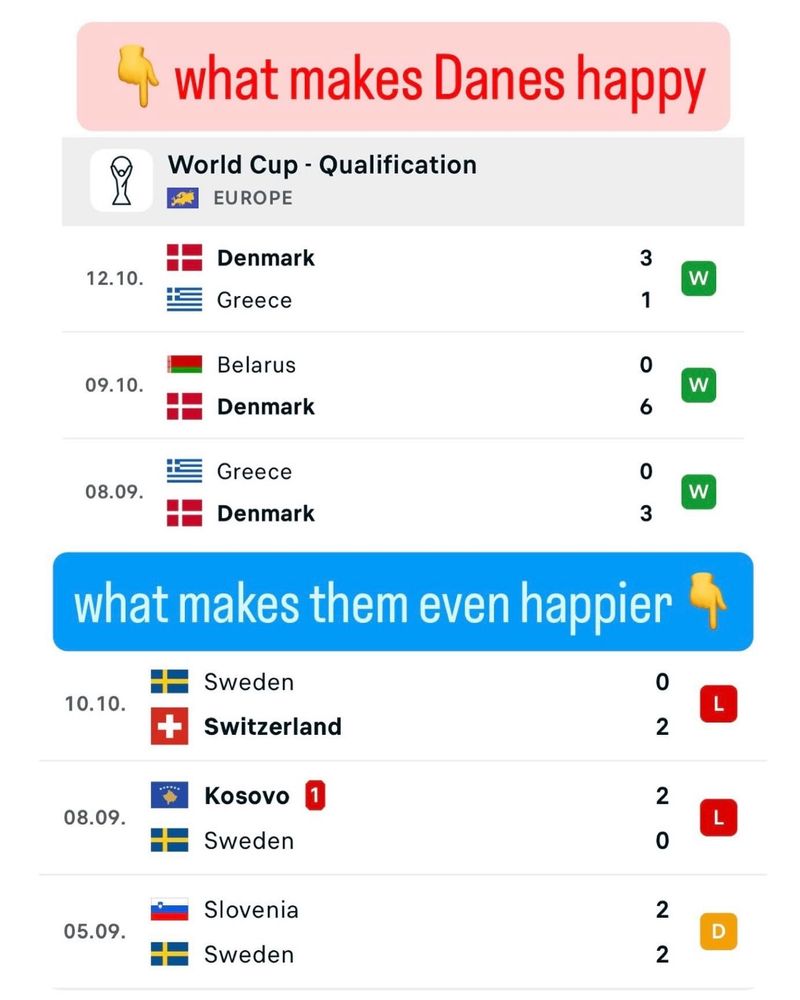Open the Denmark team name link
Viewport: 800px width, 1000px height.
[265, 257]
